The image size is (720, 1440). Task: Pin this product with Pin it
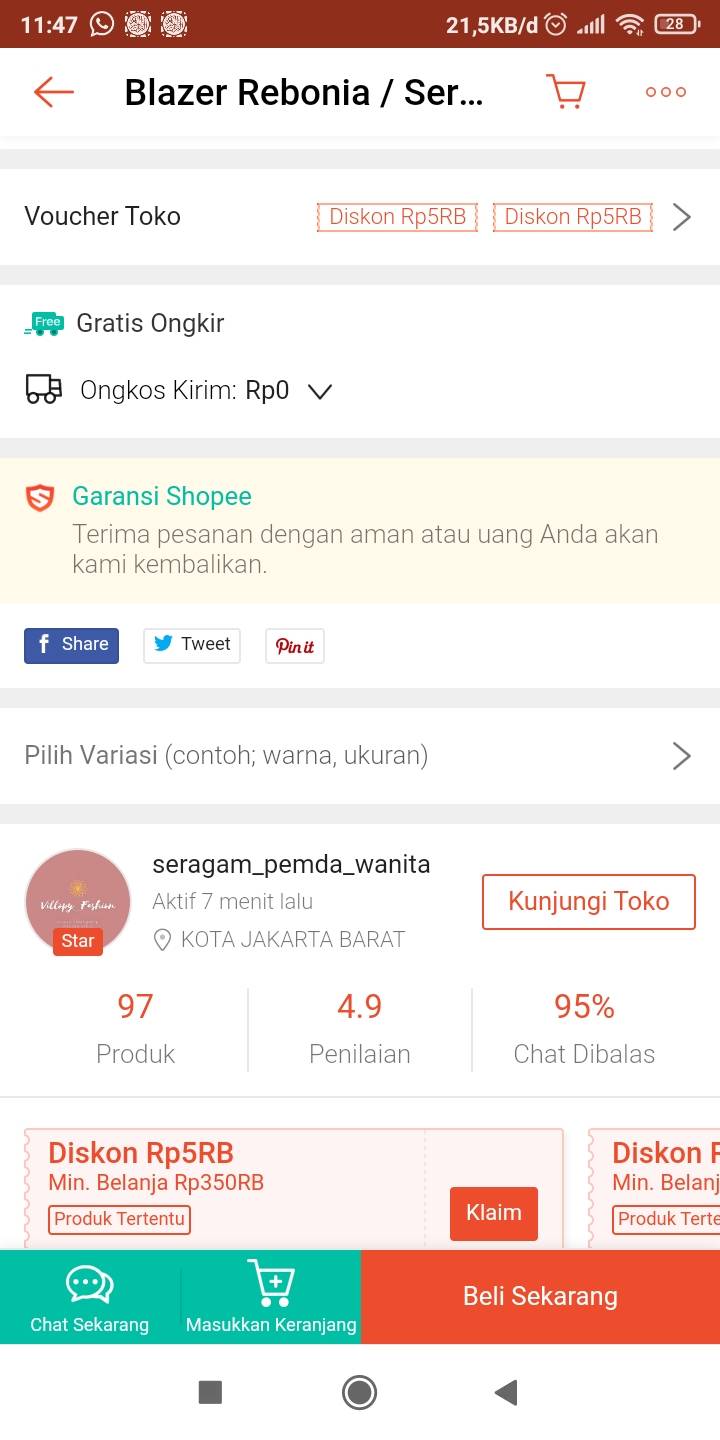pos(294,646)
